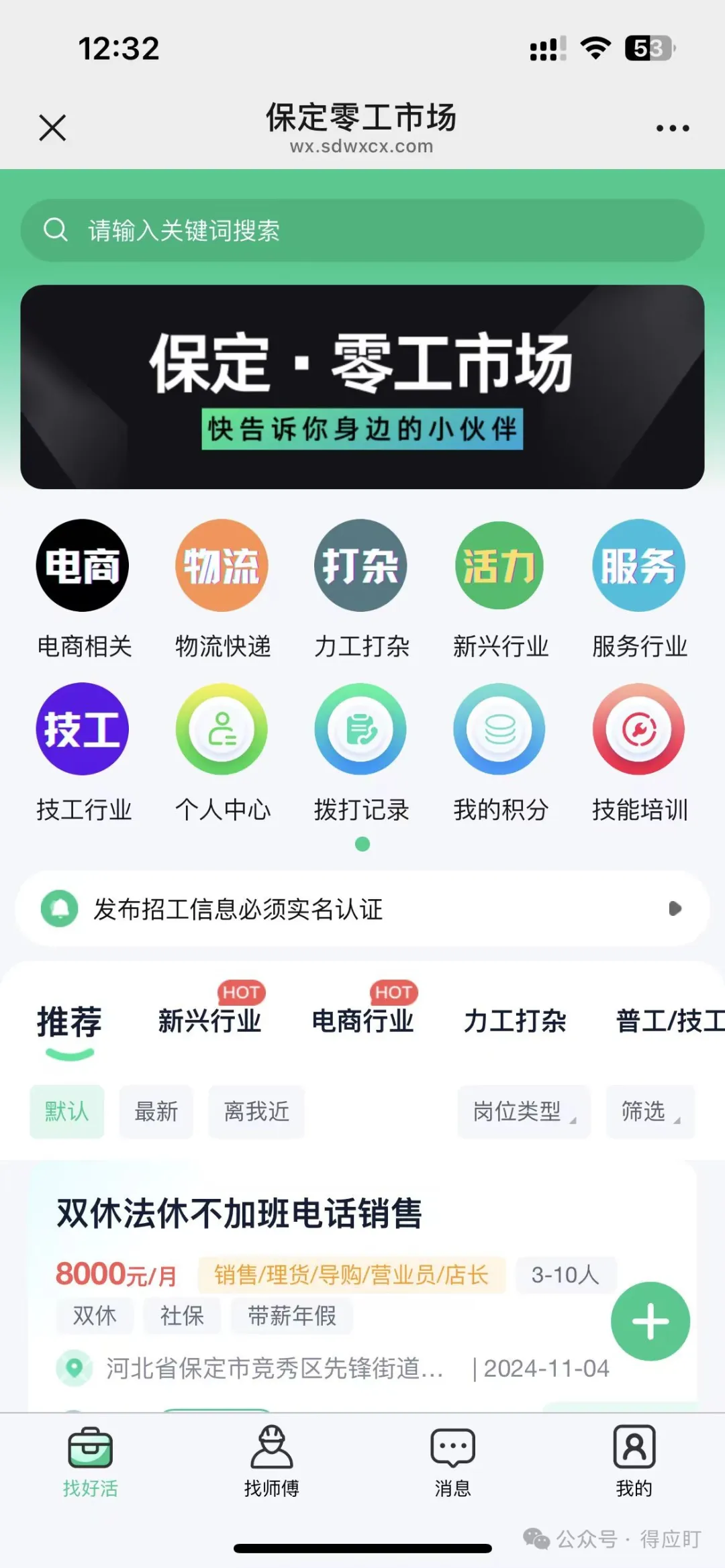Open the 技工行业 category icon
Screen dimensions: 725x1568
(x=82, y=730)
